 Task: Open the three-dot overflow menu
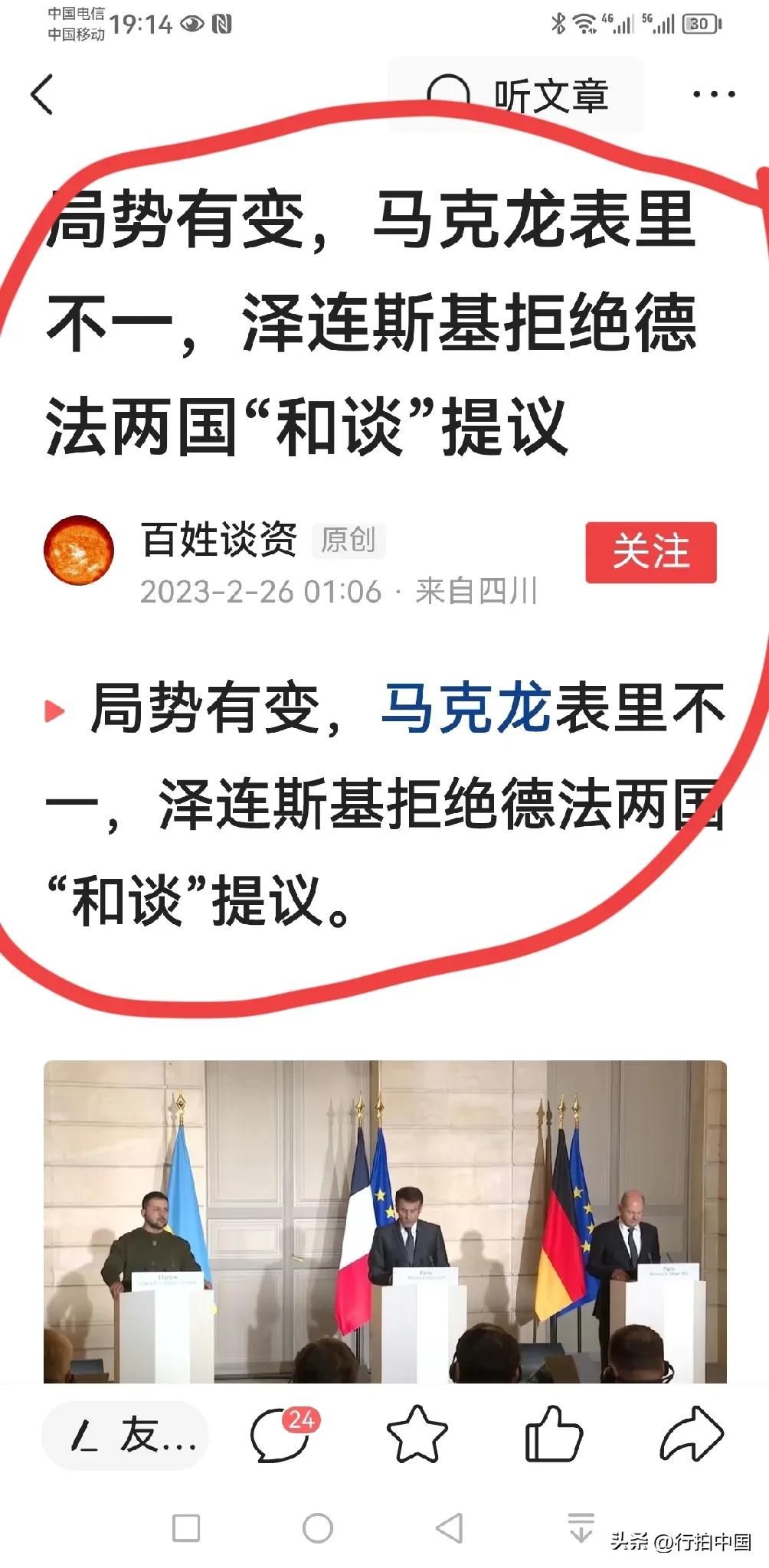713,94
